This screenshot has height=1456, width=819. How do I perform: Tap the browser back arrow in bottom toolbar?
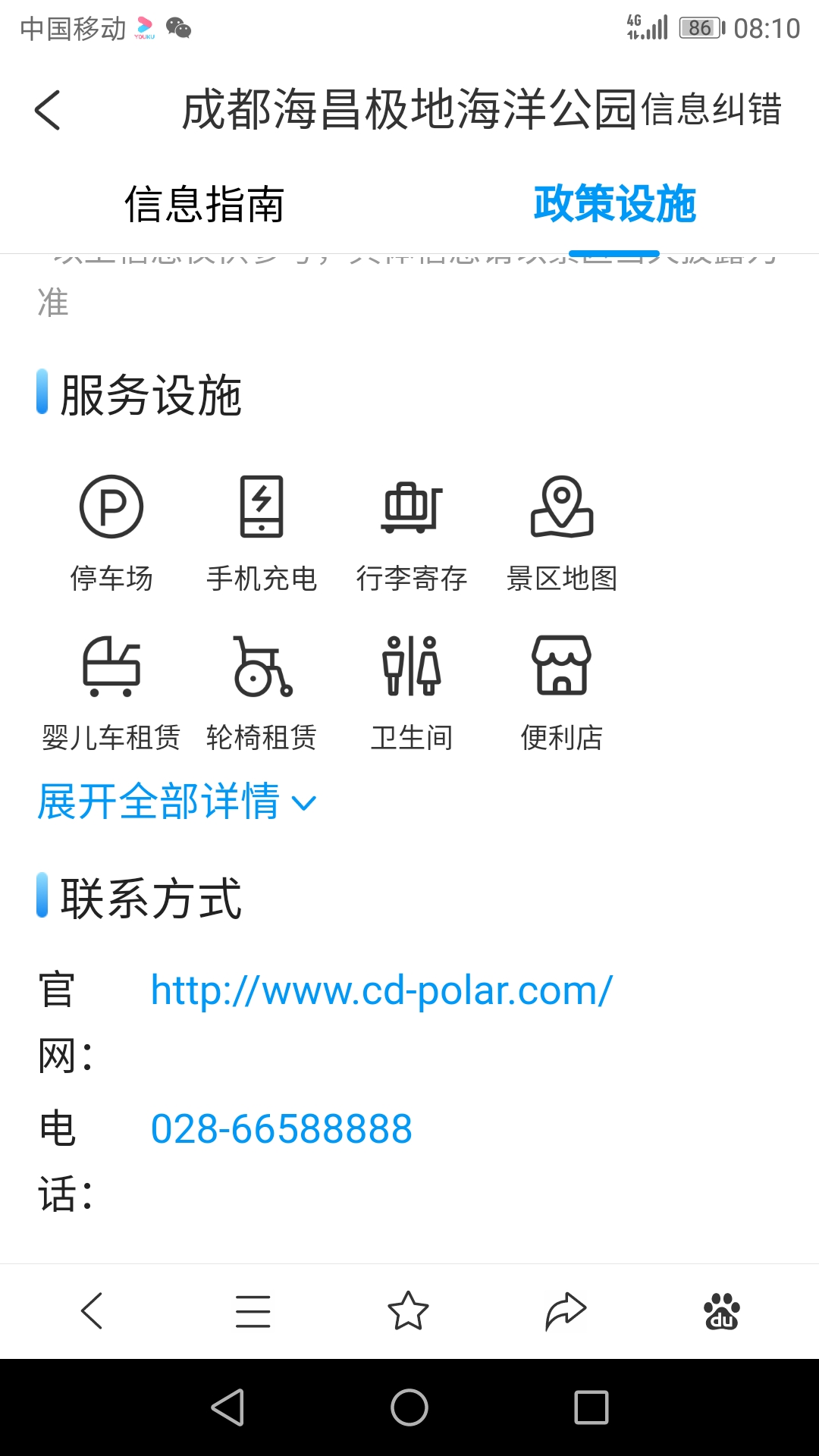(x=92, y=1310)
